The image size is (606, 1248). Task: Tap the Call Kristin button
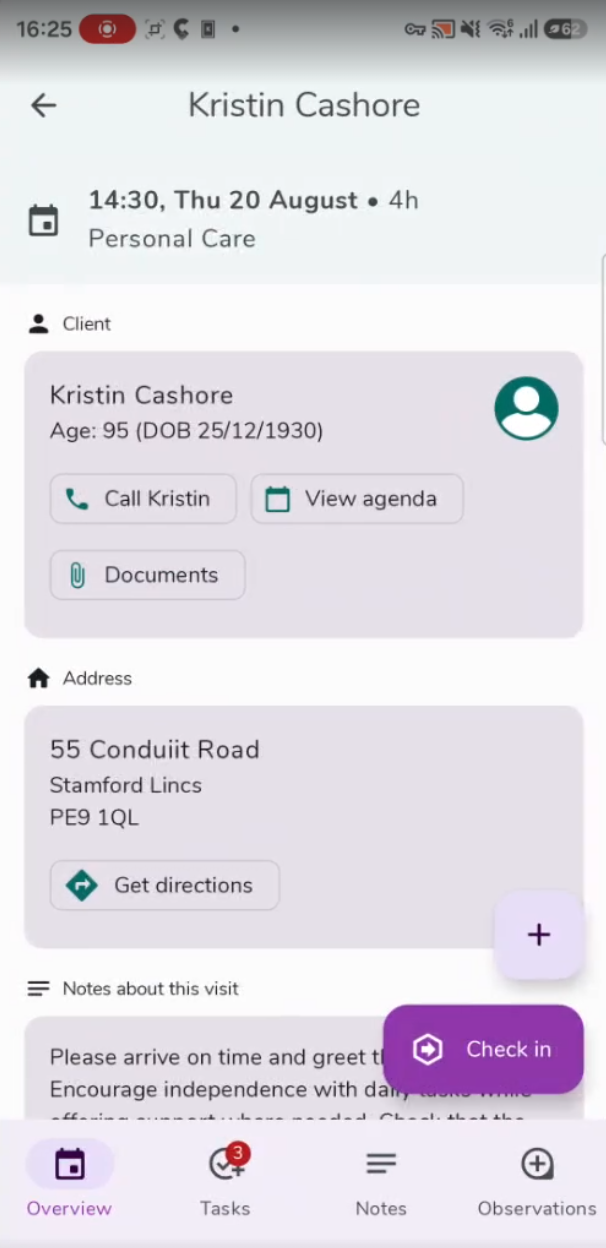coord(143,498)
